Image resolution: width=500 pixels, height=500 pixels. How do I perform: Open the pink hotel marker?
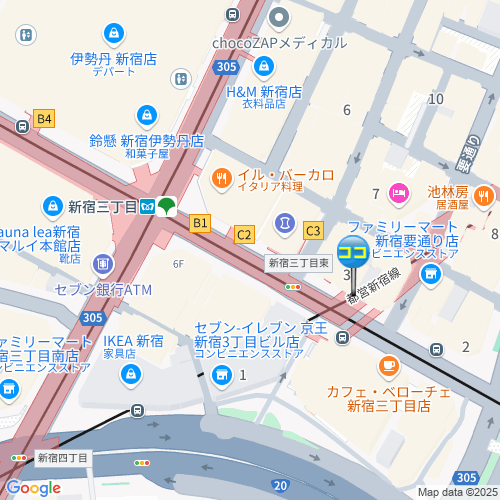[x=399, y=194]
